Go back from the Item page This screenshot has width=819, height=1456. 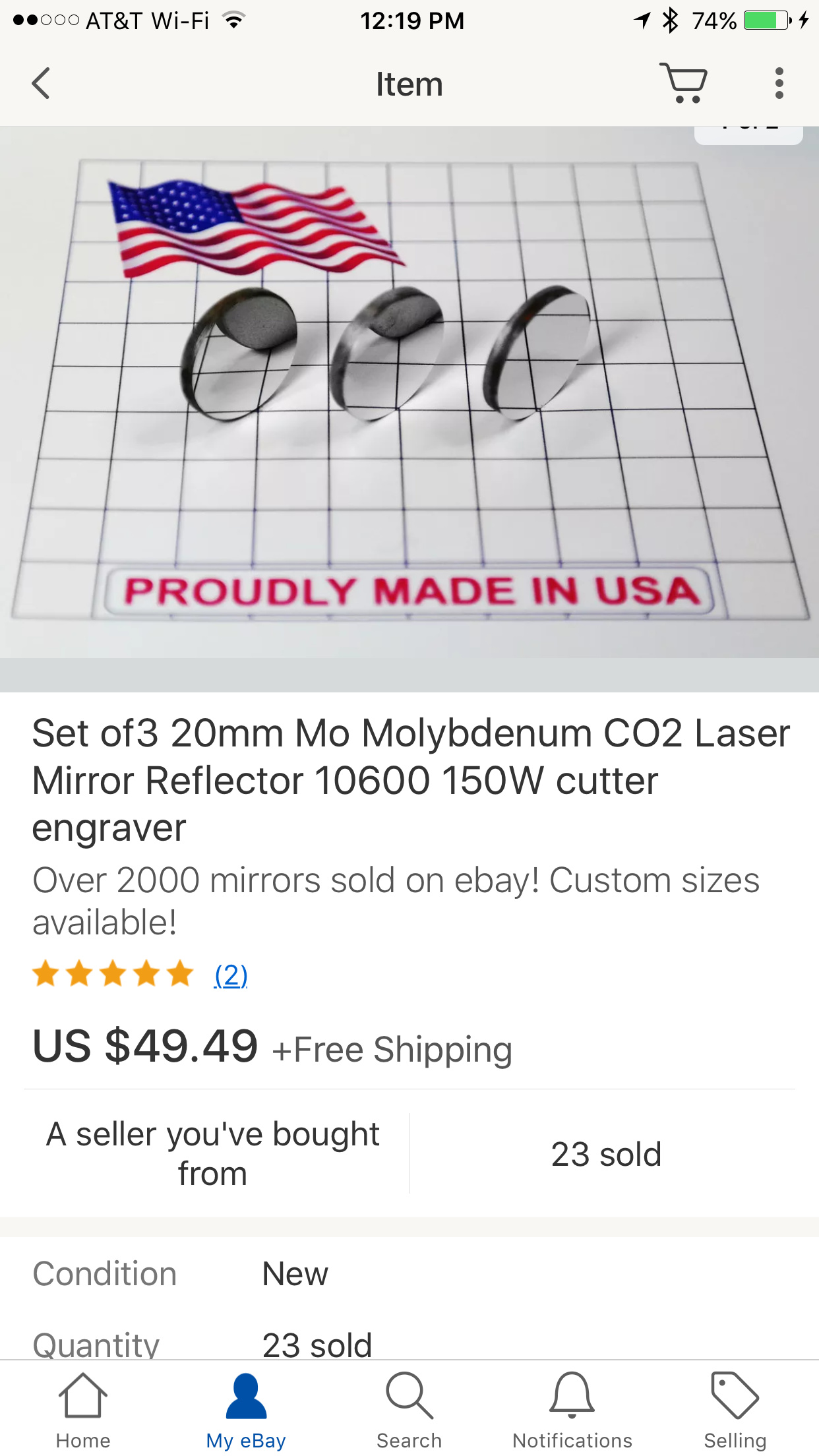[x=41, y=84]
